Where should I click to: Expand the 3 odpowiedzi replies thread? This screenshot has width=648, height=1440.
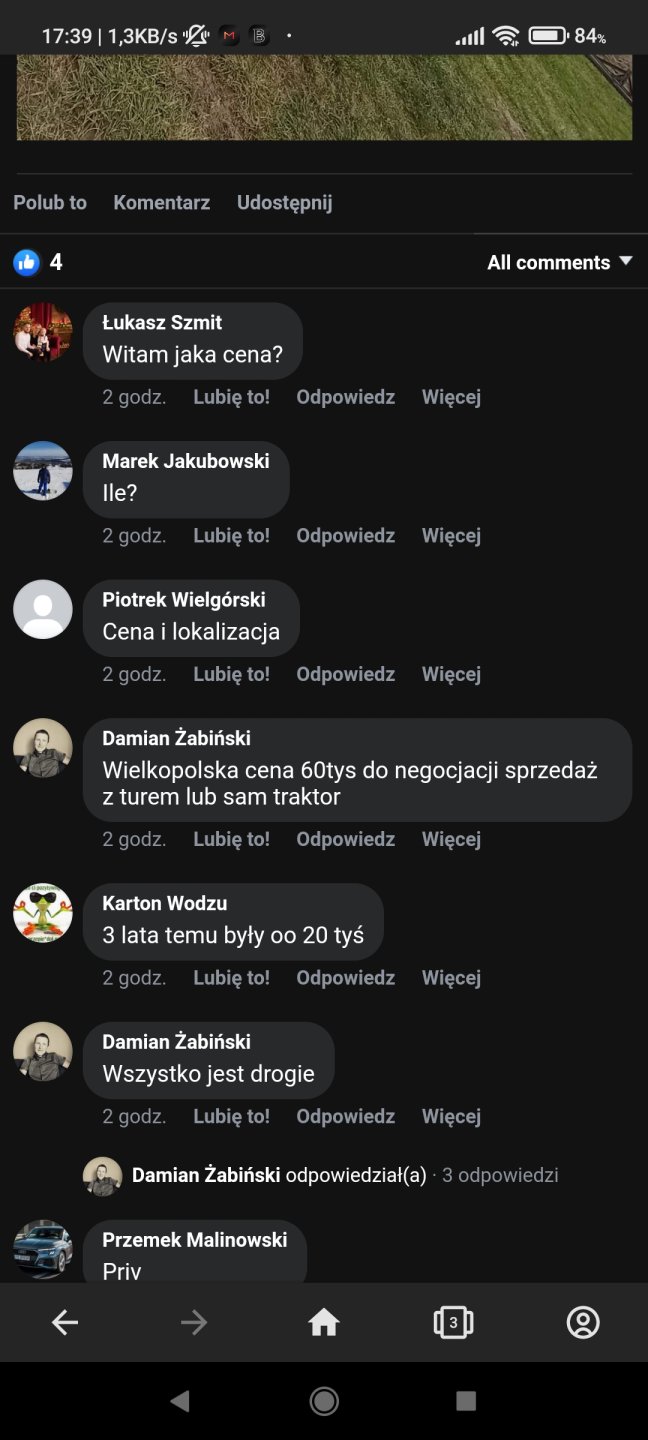click(499, 1175)
